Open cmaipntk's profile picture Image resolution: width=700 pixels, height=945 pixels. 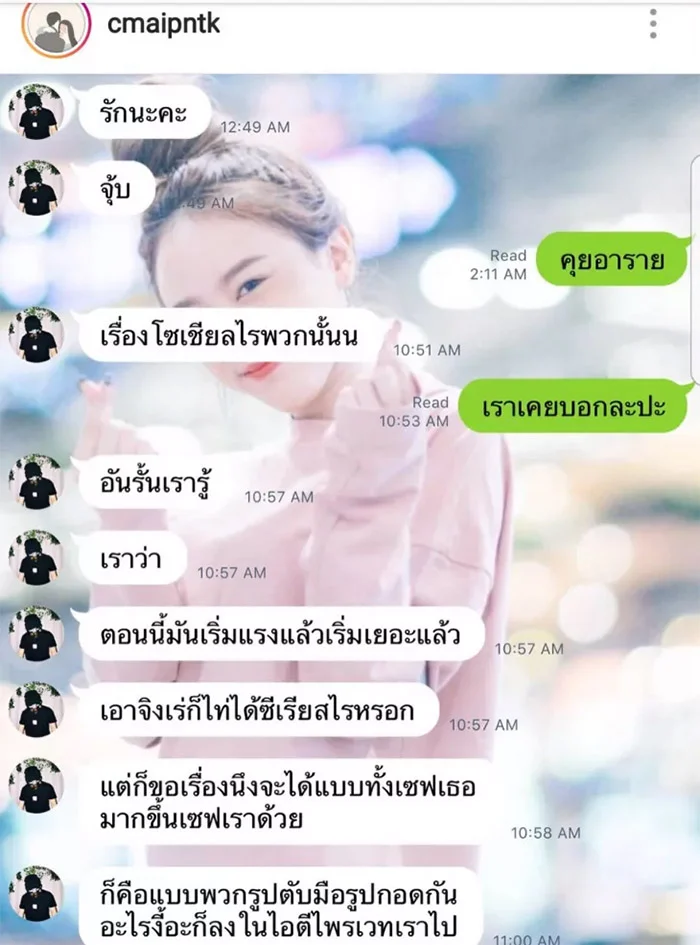point(57,29)
